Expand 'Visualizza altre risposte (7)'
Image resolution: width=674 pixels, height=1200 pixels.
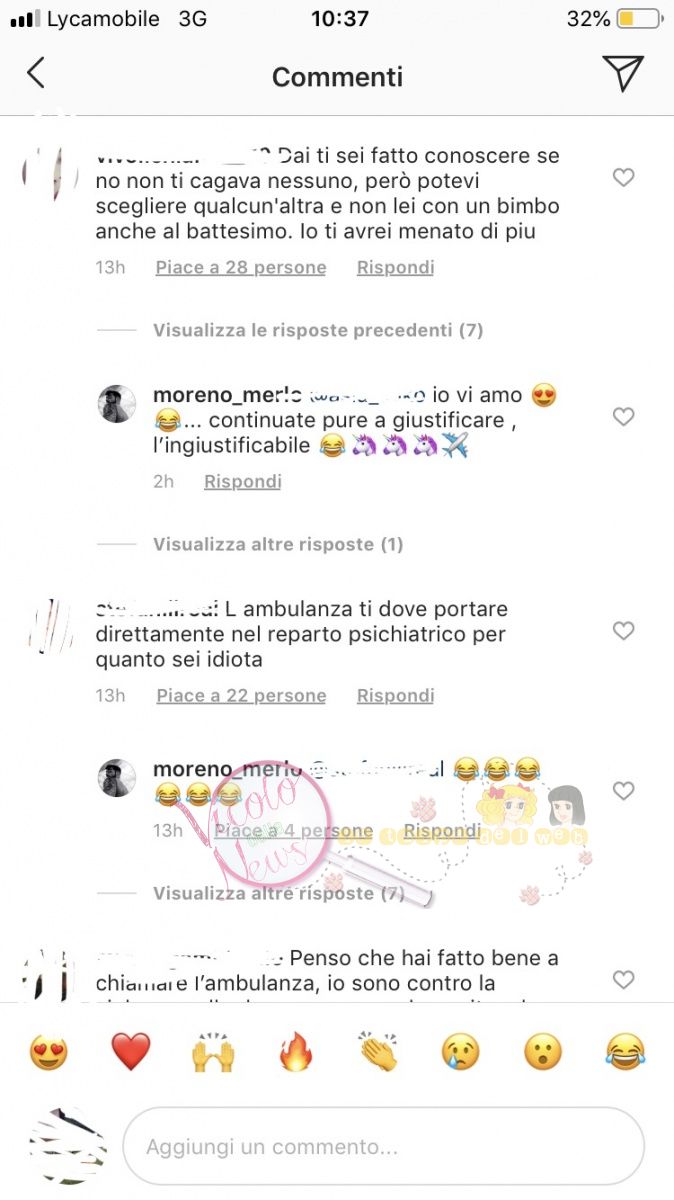tap(278, 893)
